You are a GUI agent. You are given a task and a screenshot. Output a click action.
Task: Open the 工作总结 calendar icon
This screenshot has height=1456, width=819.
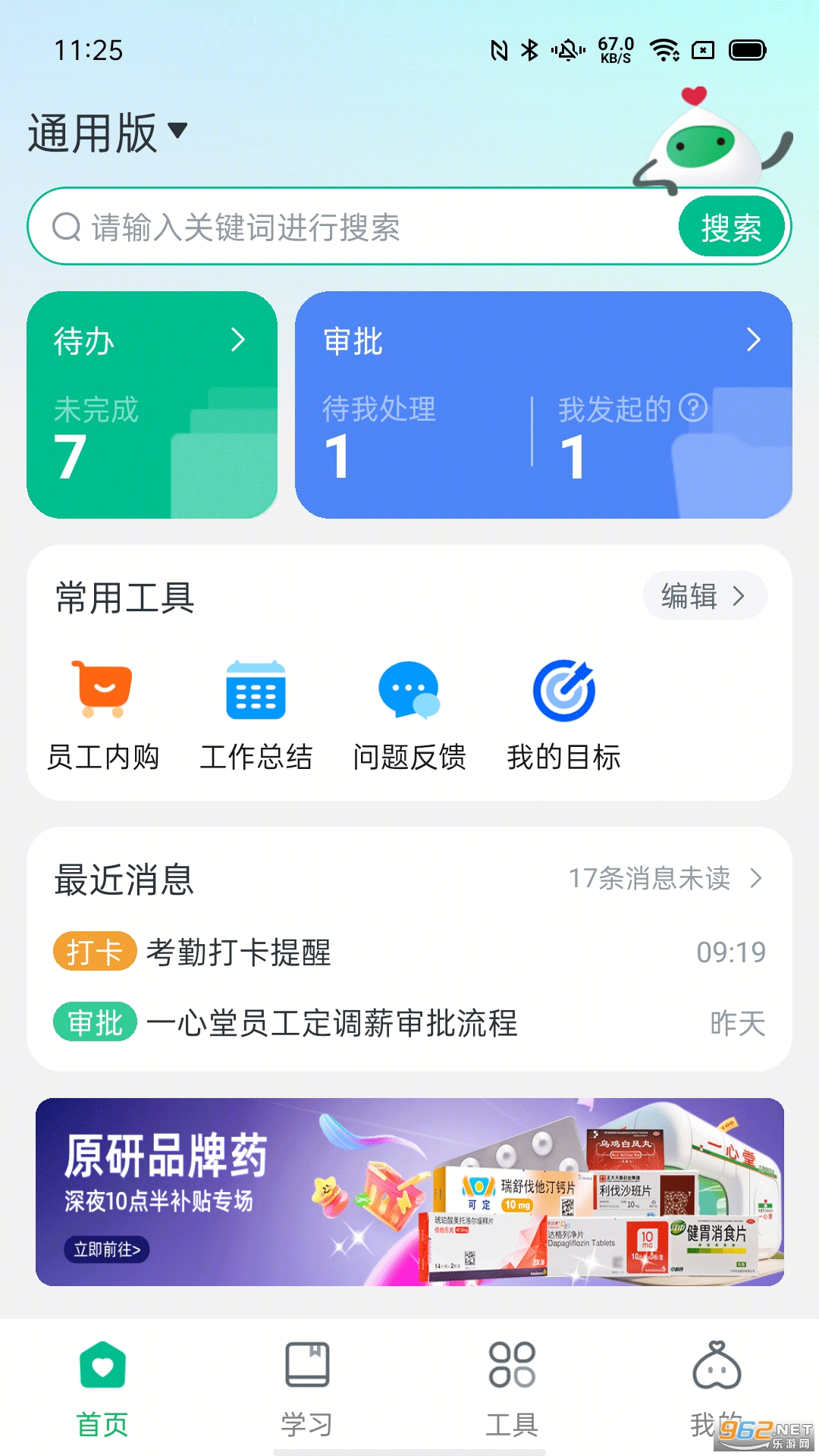[x=256, y=692]
